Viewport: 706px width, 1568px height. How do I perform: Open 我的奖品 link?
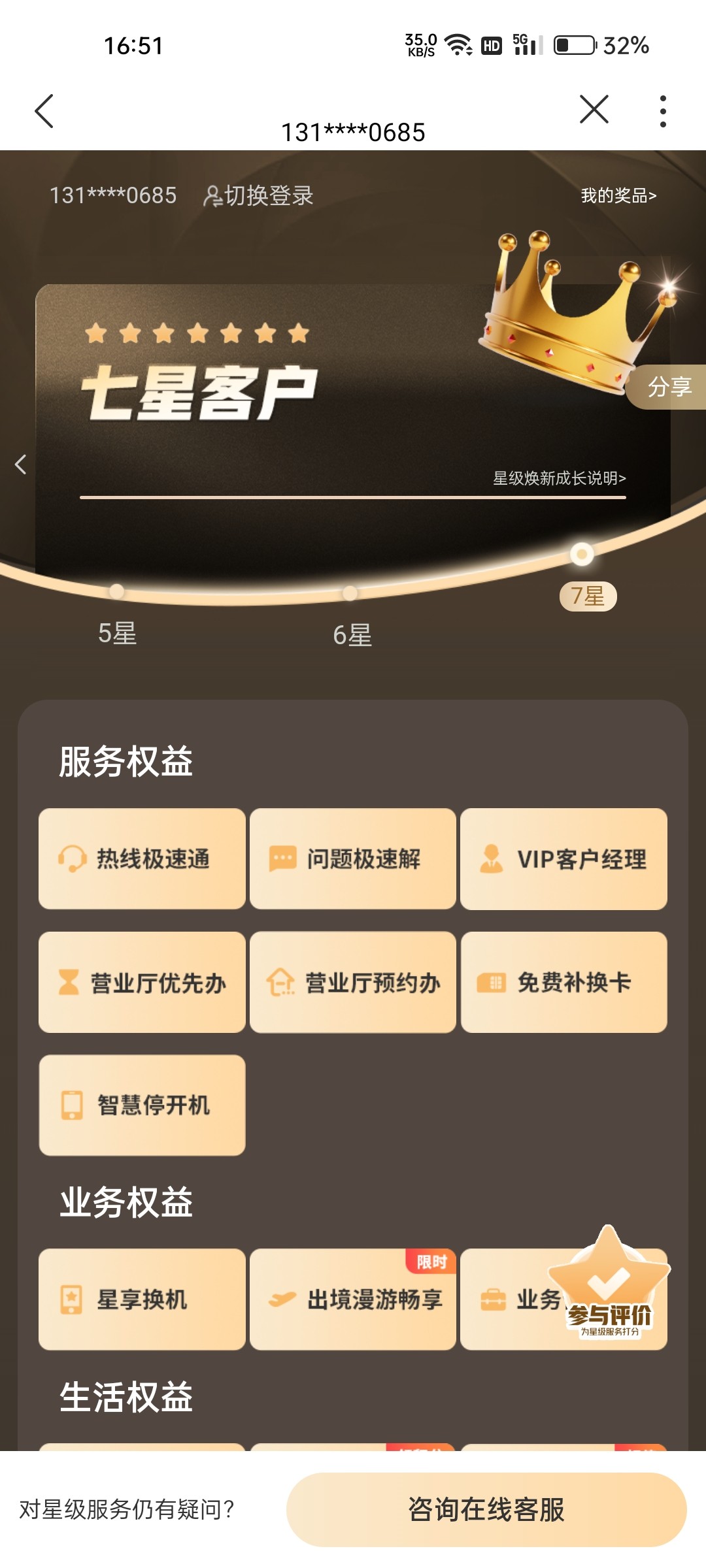[618, 195]
